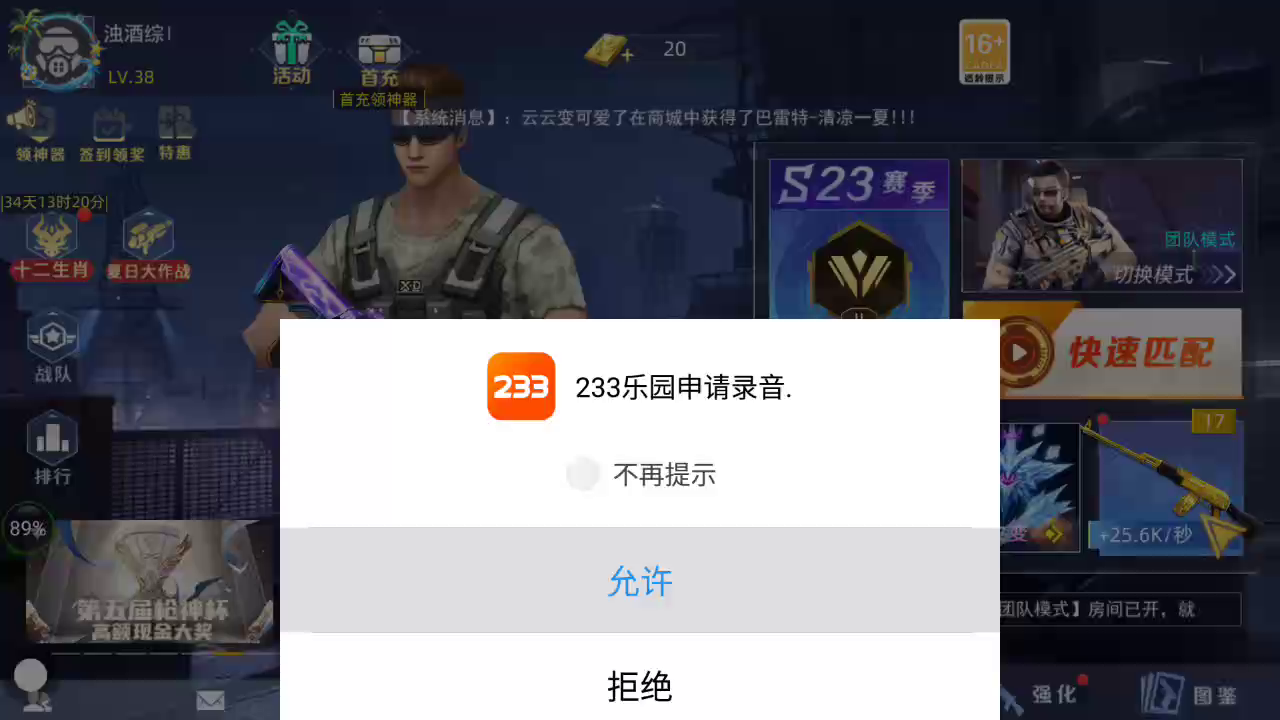Screen dimensions: 1280x720
Task: Open the 排行 leaderboard
Action: click(x=53, y=450)
